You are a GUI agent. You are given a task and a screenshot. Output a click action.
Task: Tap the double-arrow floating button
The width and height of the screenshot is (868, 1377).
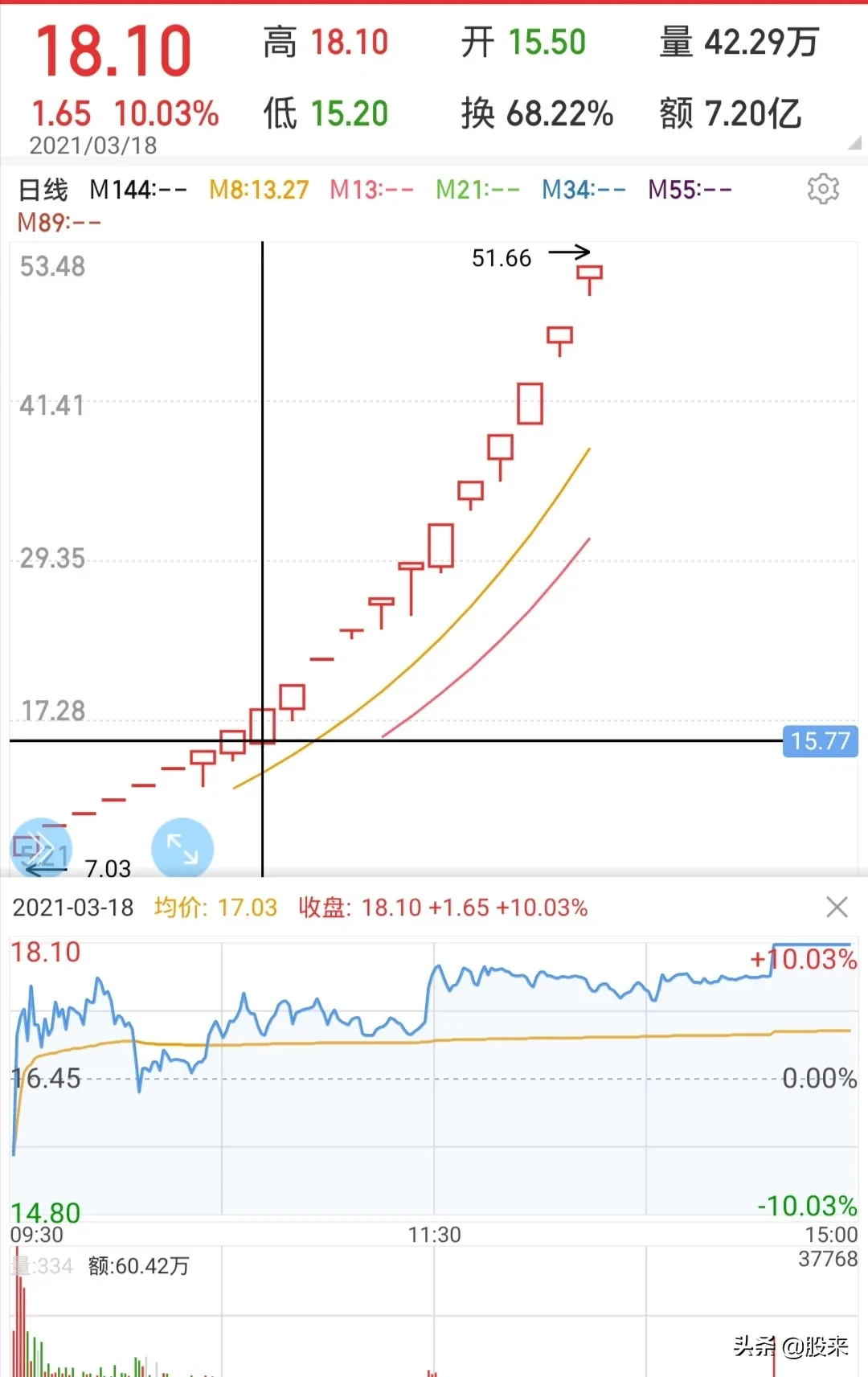pos(40,848)
